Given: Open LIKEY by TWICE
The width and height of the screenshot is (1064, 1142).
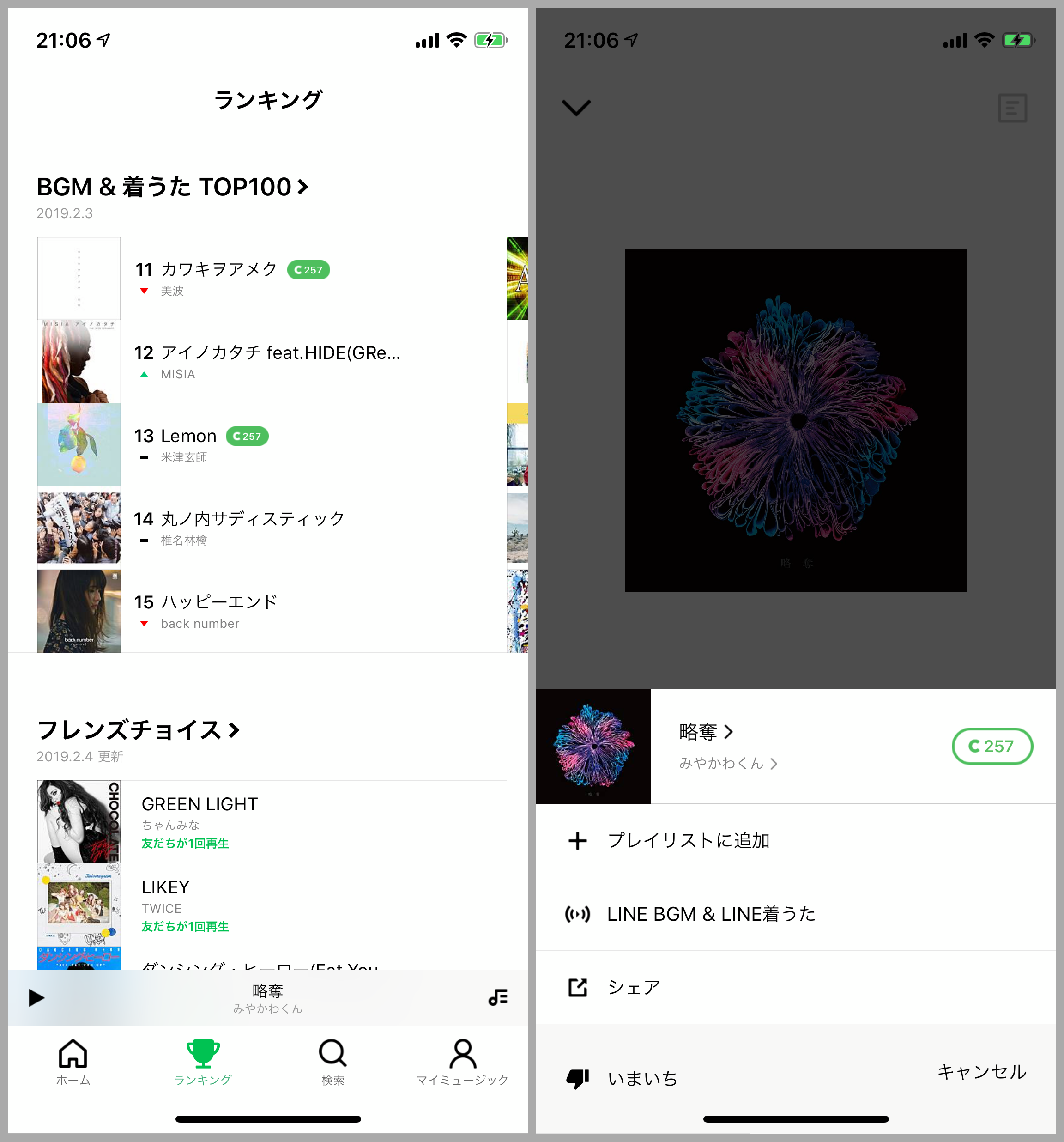Looking at the screenshot, I should pos(165,888).
